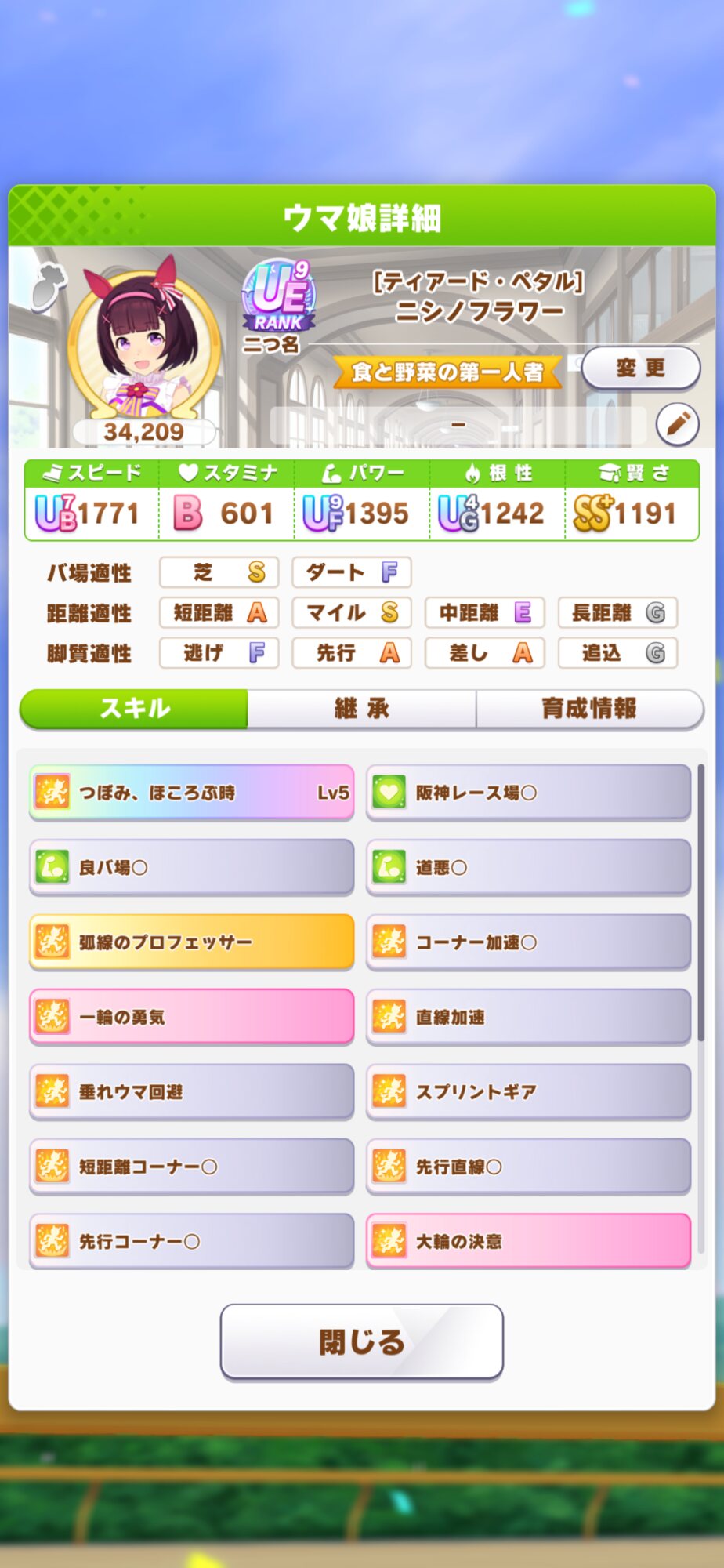
Task: View the 大輪の決意 skill
Action: pyautogui.click(x=528, y=1241)
